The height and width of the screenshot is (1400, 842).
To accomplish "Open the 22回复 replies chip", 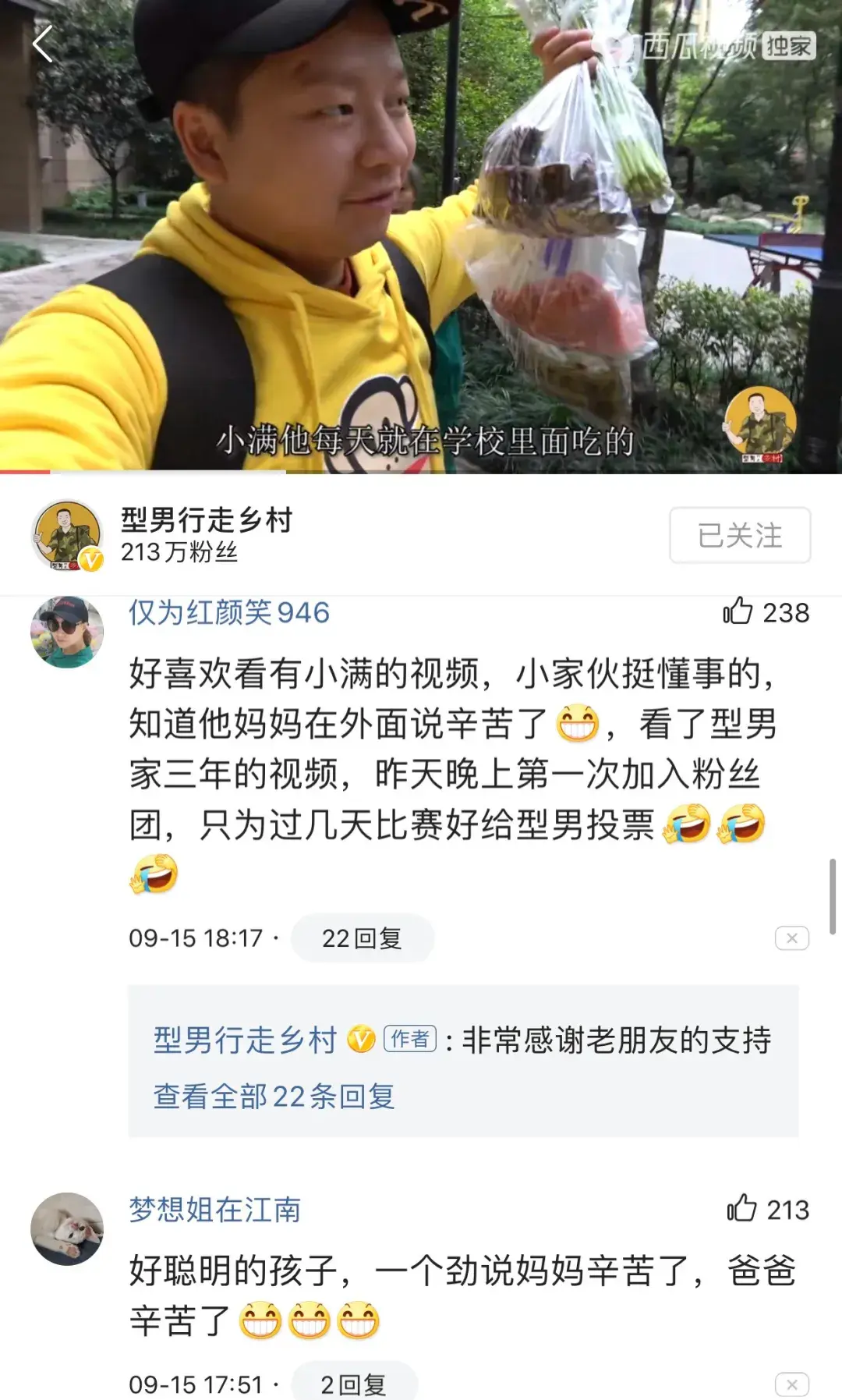I will tap(362, 938).
